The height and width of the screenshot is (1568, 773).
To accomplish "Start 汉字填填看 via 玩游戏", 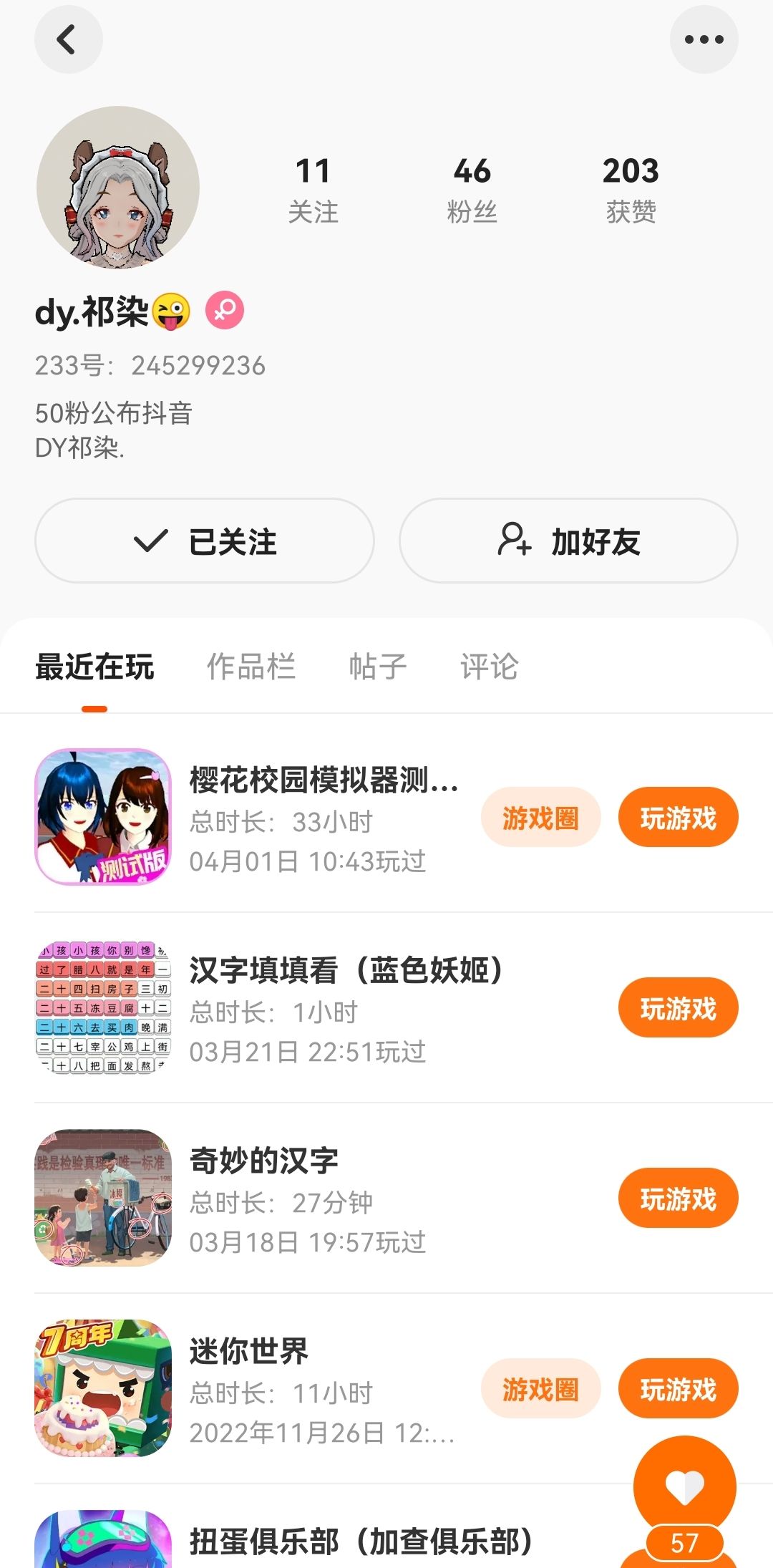I will [678, 1008].
